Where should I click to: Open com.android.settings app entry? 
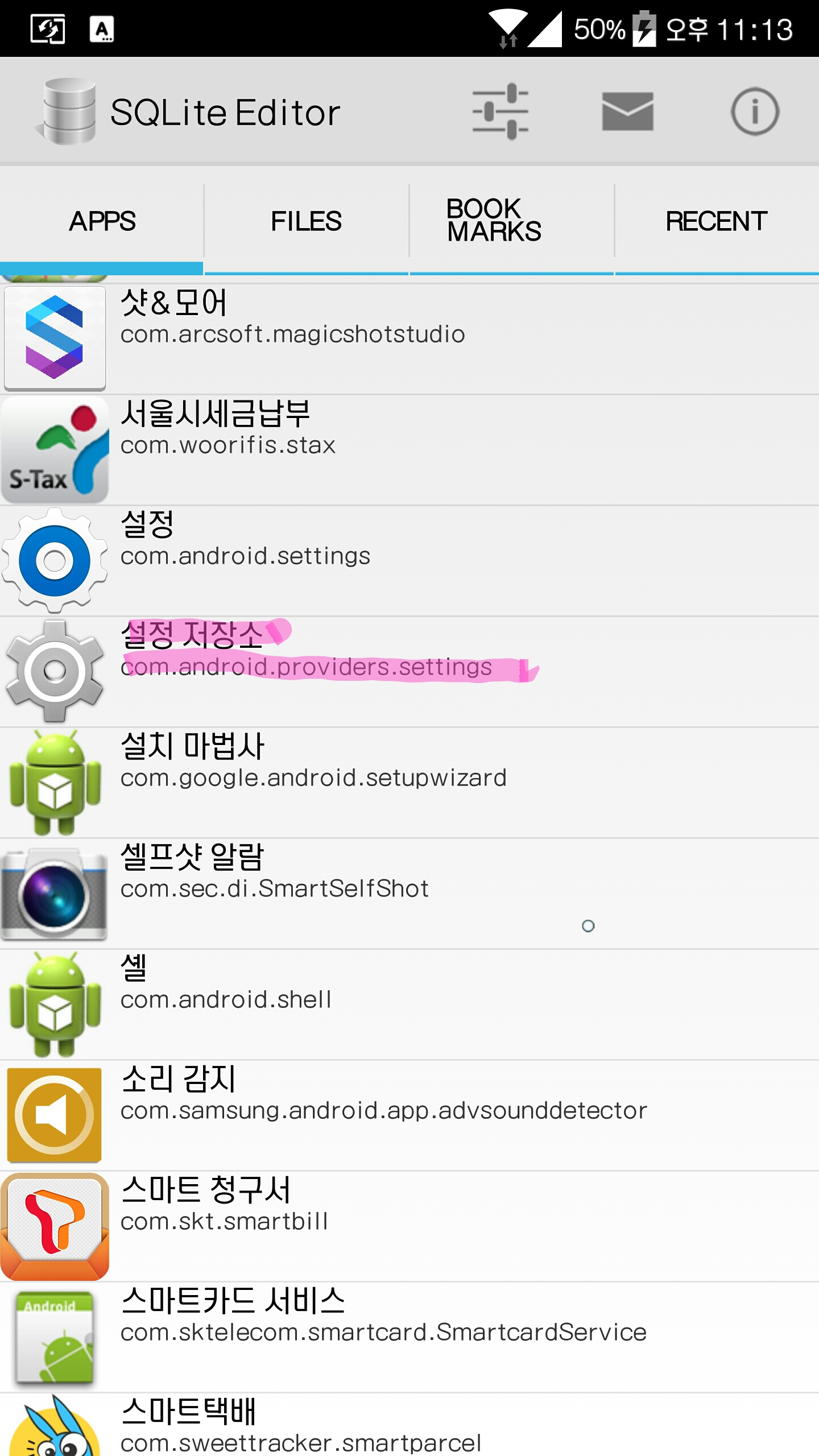tap(409, 560)
